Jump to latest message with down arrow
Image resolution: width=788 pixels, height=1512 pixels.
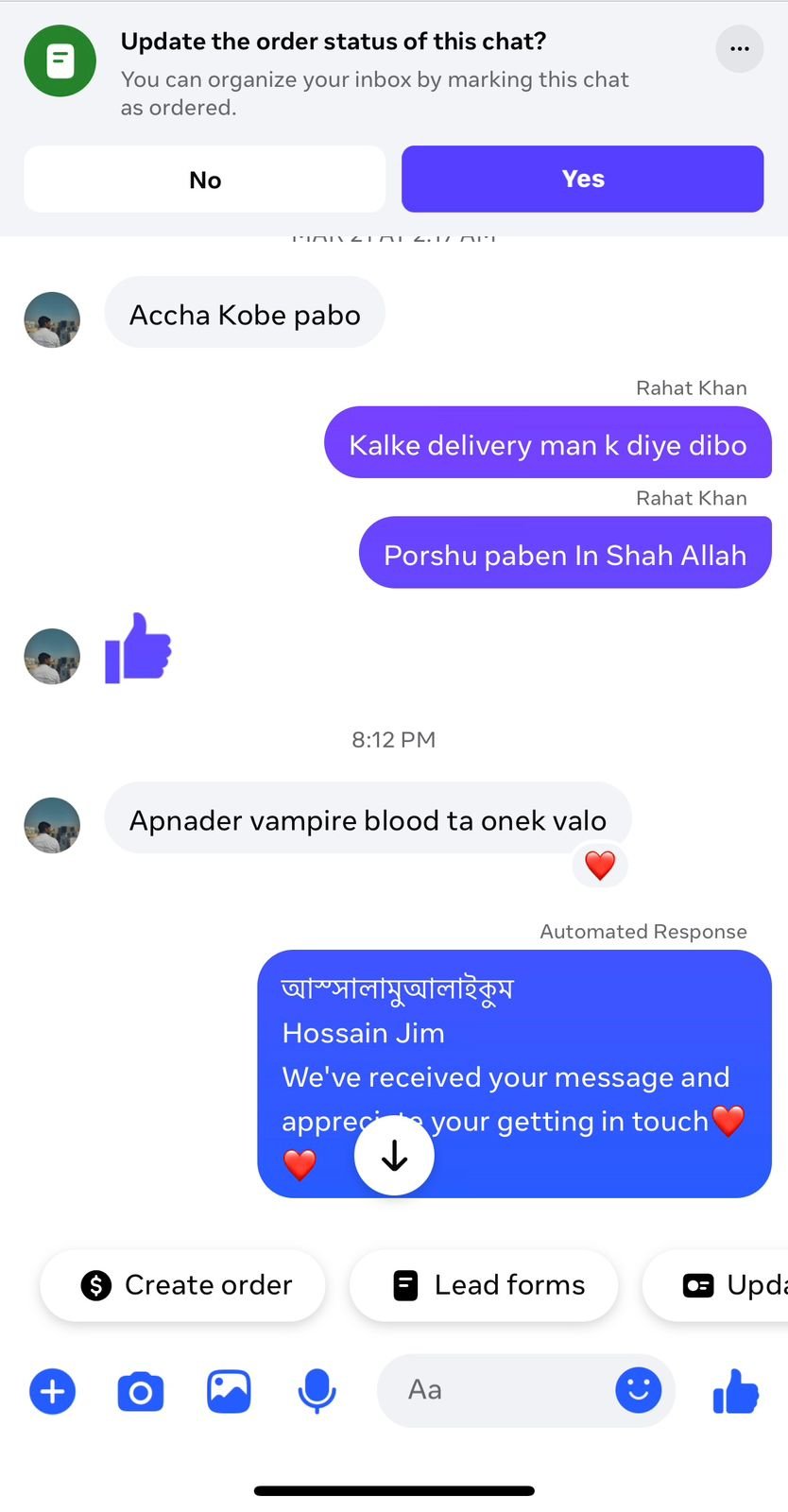click(394, 1156)
